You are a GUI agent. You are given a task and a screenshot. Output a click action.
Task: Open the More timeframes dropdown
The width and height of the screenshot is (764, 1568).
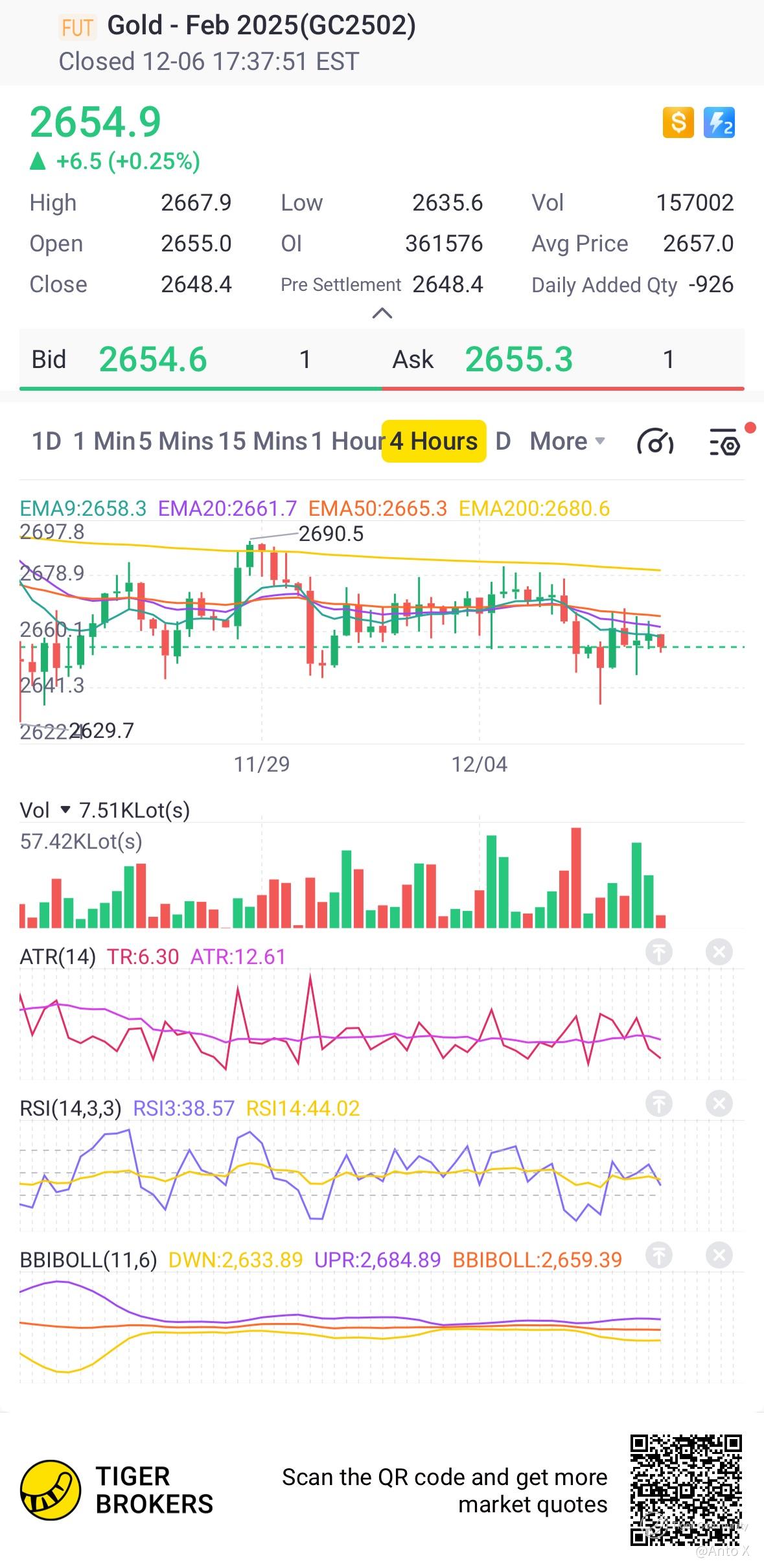point(567,441)
